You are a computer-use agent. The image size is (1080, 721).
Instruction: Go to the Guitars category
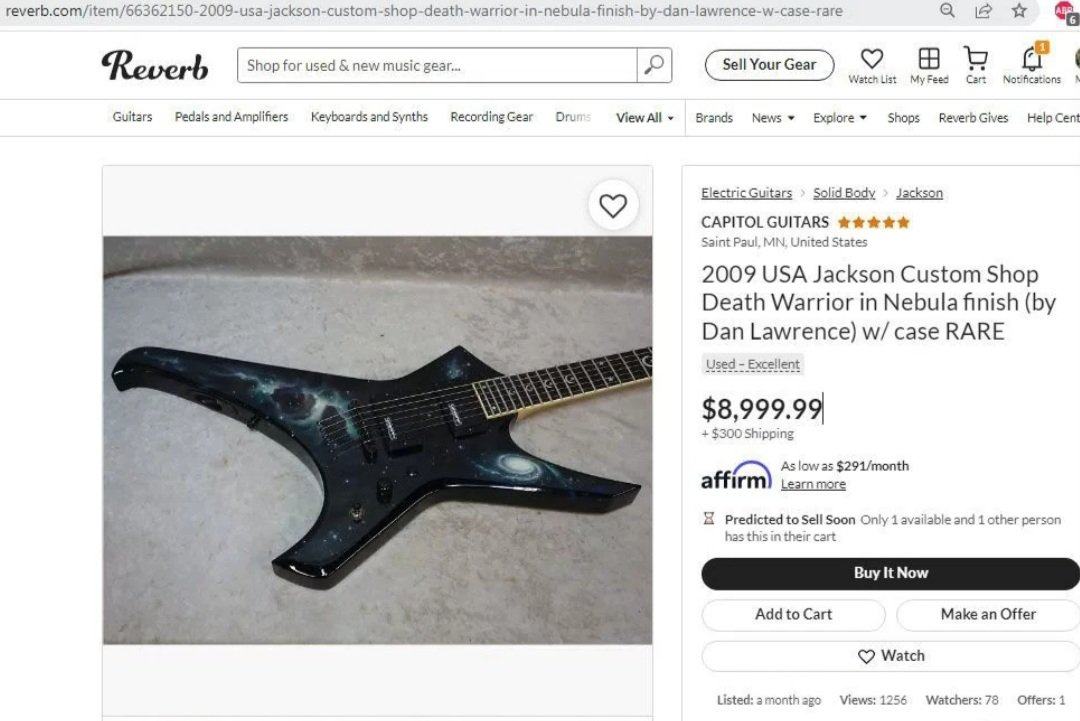coord(132,117)
